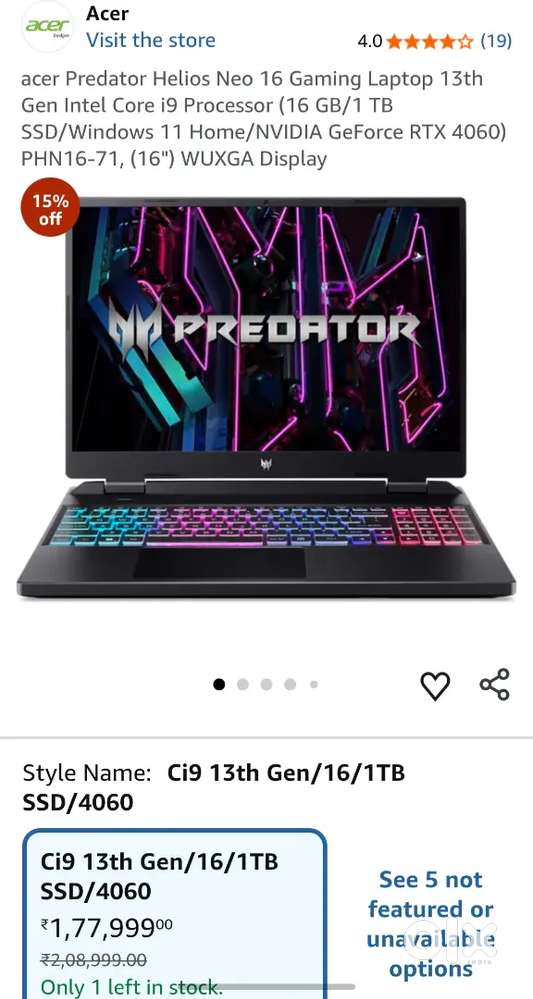The height and width of the screenshot is (999, 533).
Task: Open the 19 customer ratings
Action: [496, 41]
